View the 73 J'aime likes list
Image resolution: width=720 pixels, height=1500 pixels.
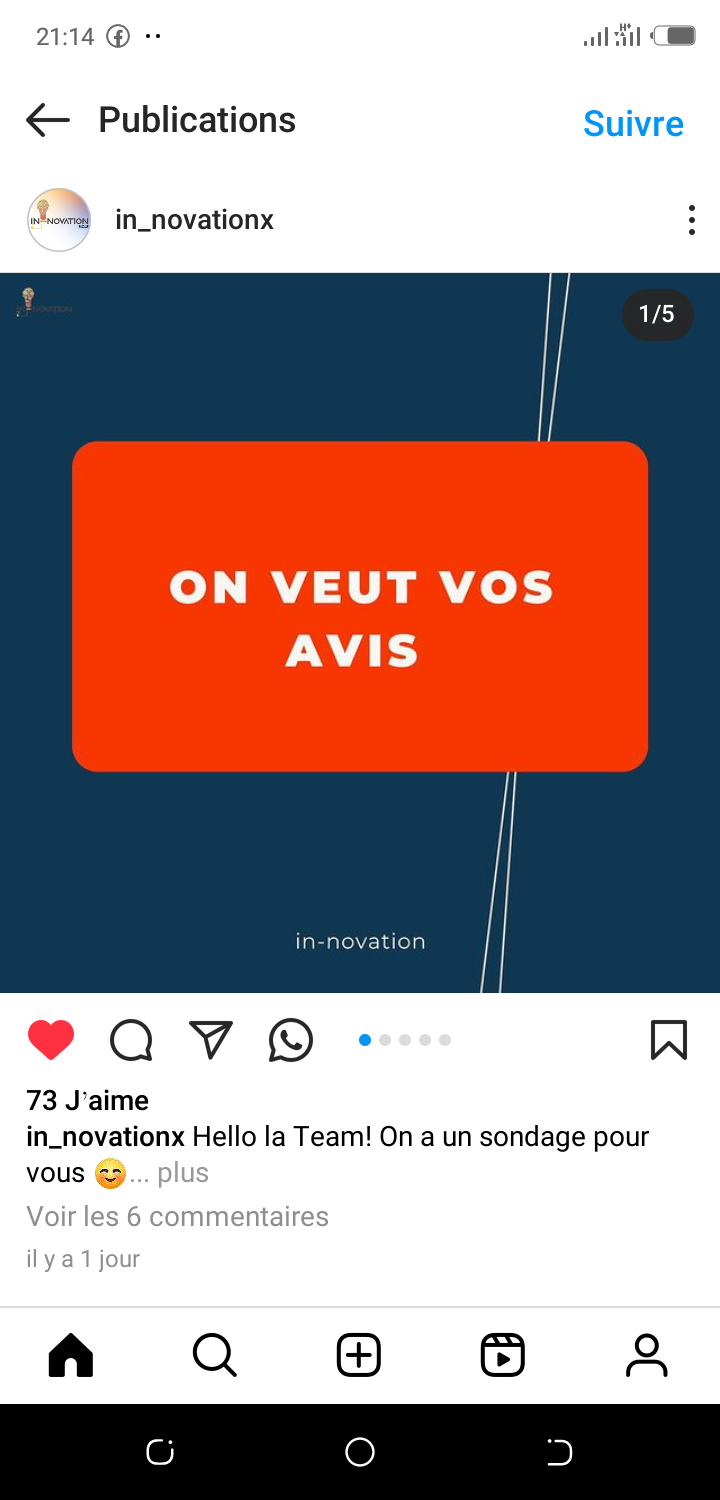tap(88, 1100)
